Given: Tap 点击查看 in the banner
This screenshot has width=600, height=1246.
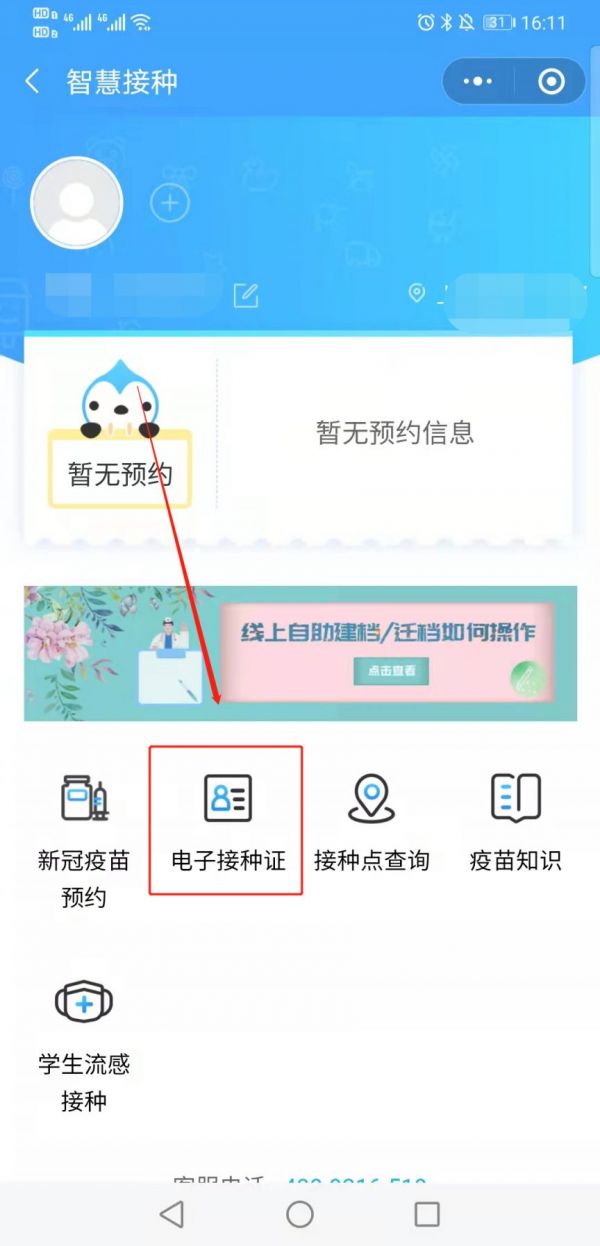Looking at the screenshot, I should 391,671.
